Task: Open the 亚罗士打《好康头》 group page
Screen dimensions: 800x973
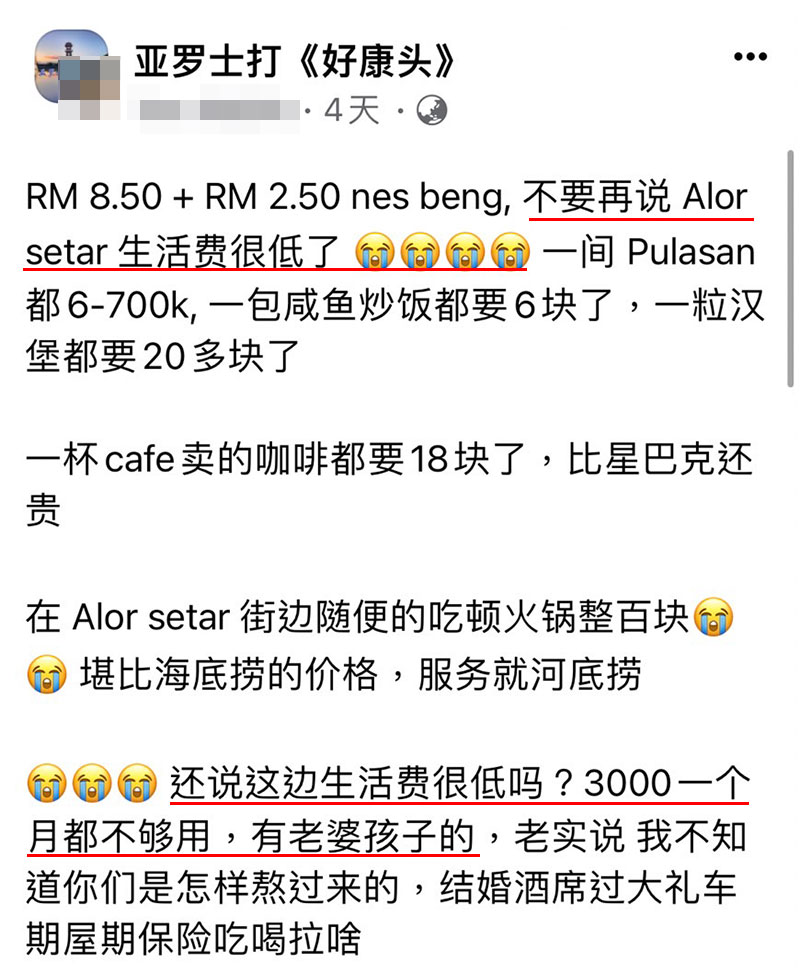Action: 295,63
